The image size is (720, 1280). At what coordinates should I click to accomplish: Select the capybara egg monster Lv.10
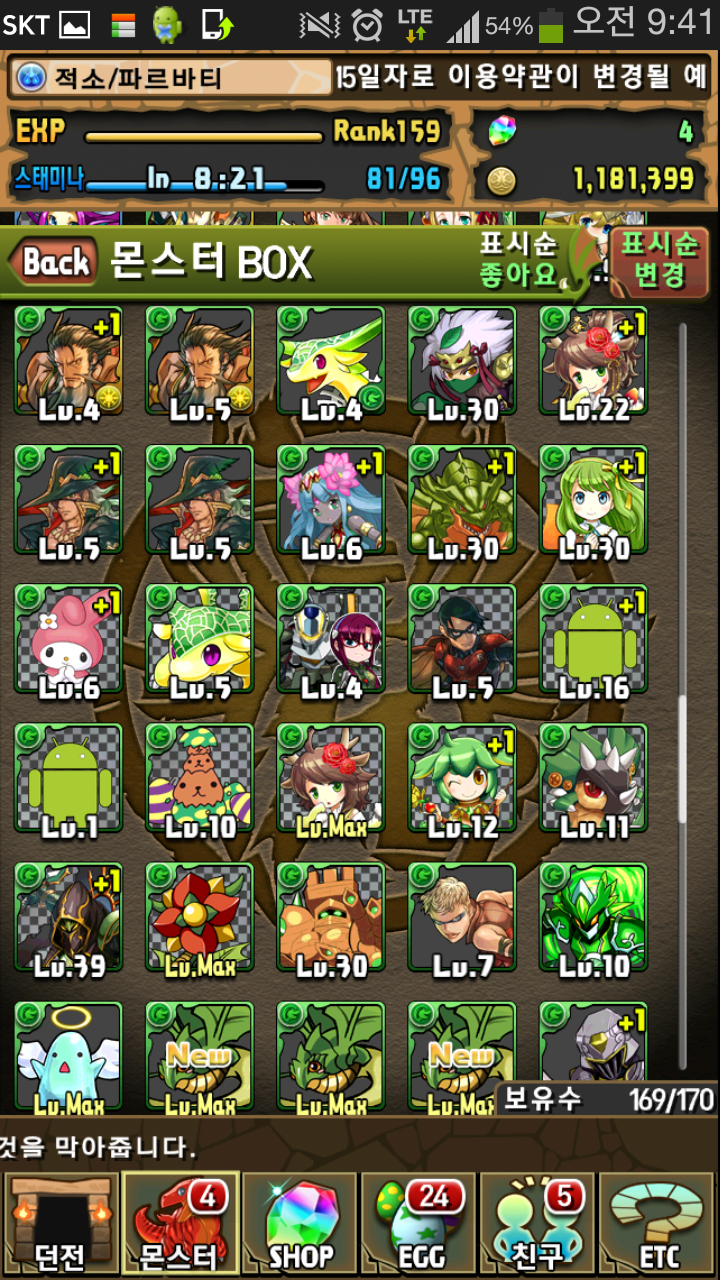click(x=200, y=780)
